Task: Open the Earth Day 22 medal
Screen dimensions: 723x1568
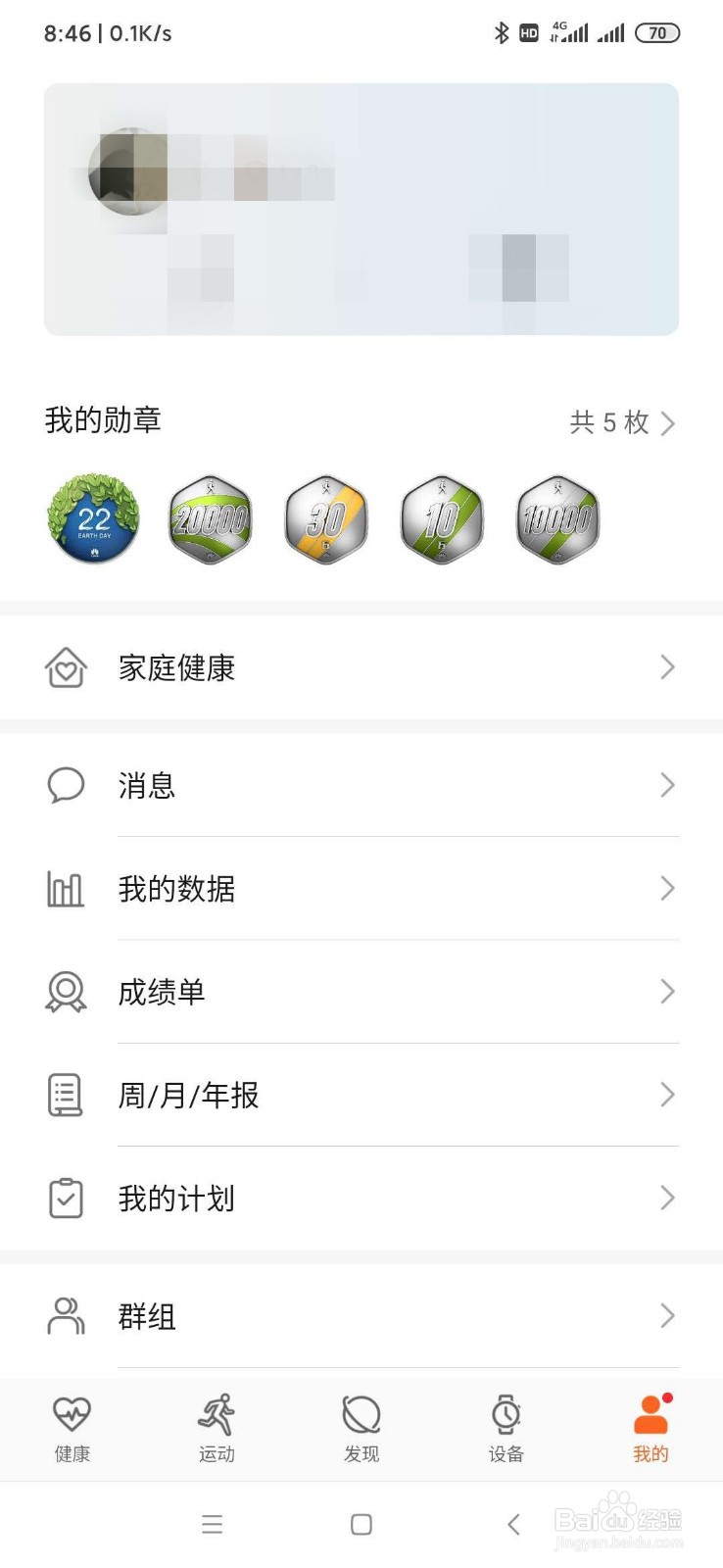Action: [x=94, y=519]
